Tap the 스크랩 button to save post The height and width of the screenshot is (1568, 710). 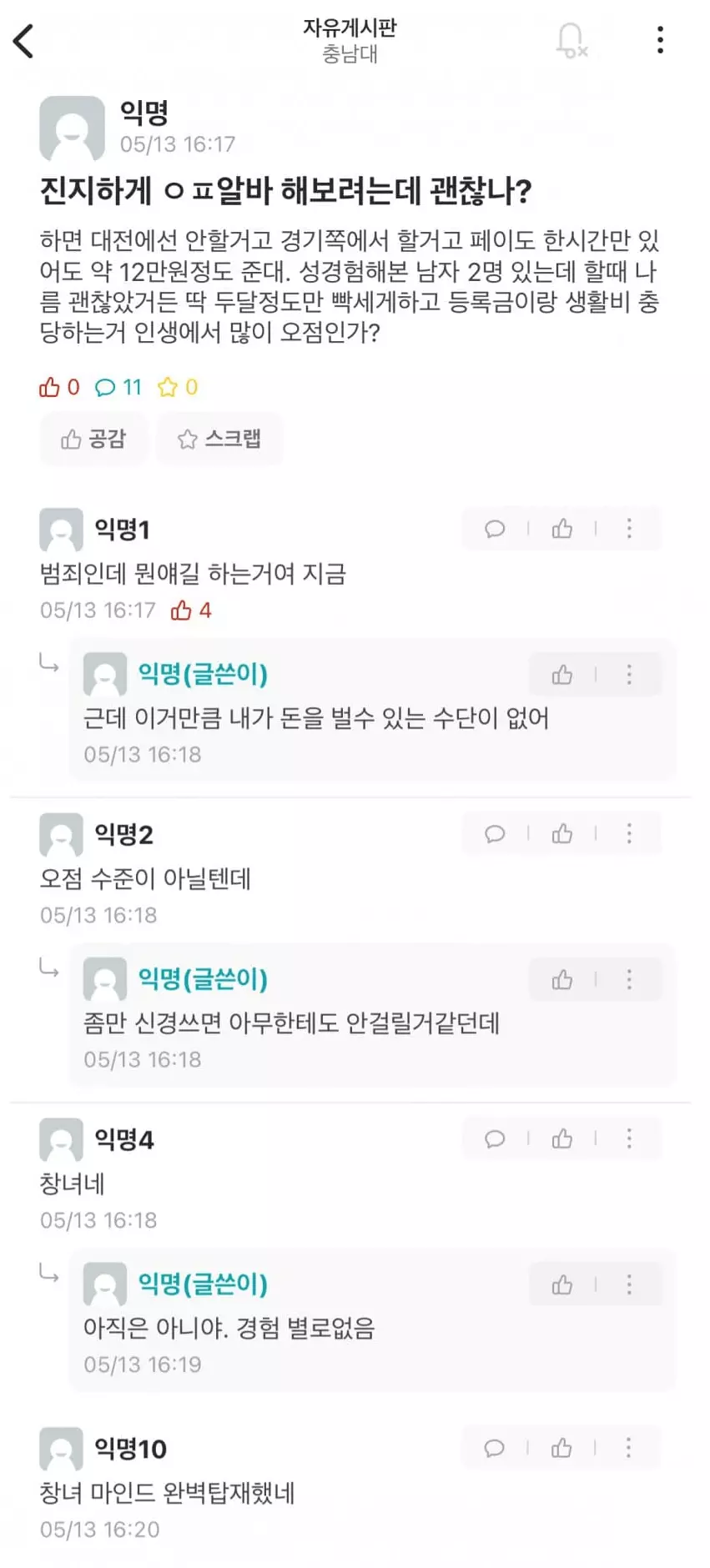219,439
